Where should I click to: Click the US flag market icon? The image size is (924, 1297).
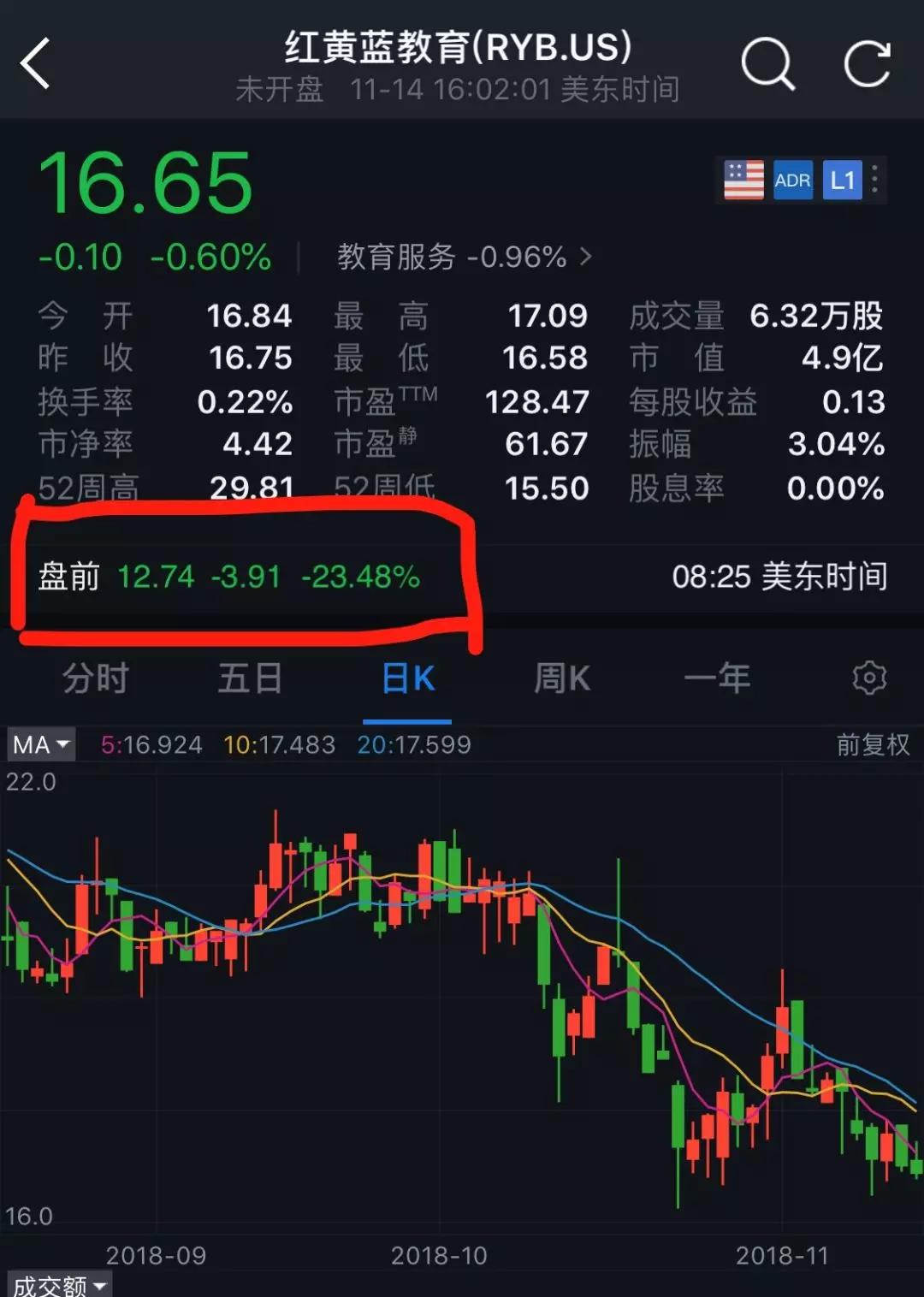(x=743, y=180)
